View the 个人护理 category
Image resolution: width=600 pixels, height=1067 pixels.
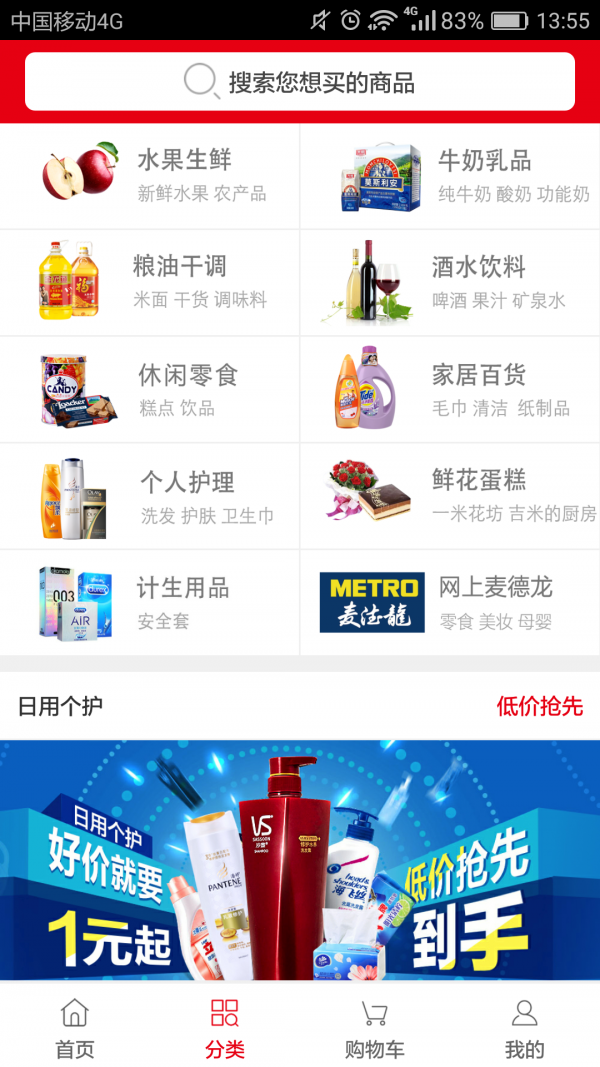pos(150,496)
